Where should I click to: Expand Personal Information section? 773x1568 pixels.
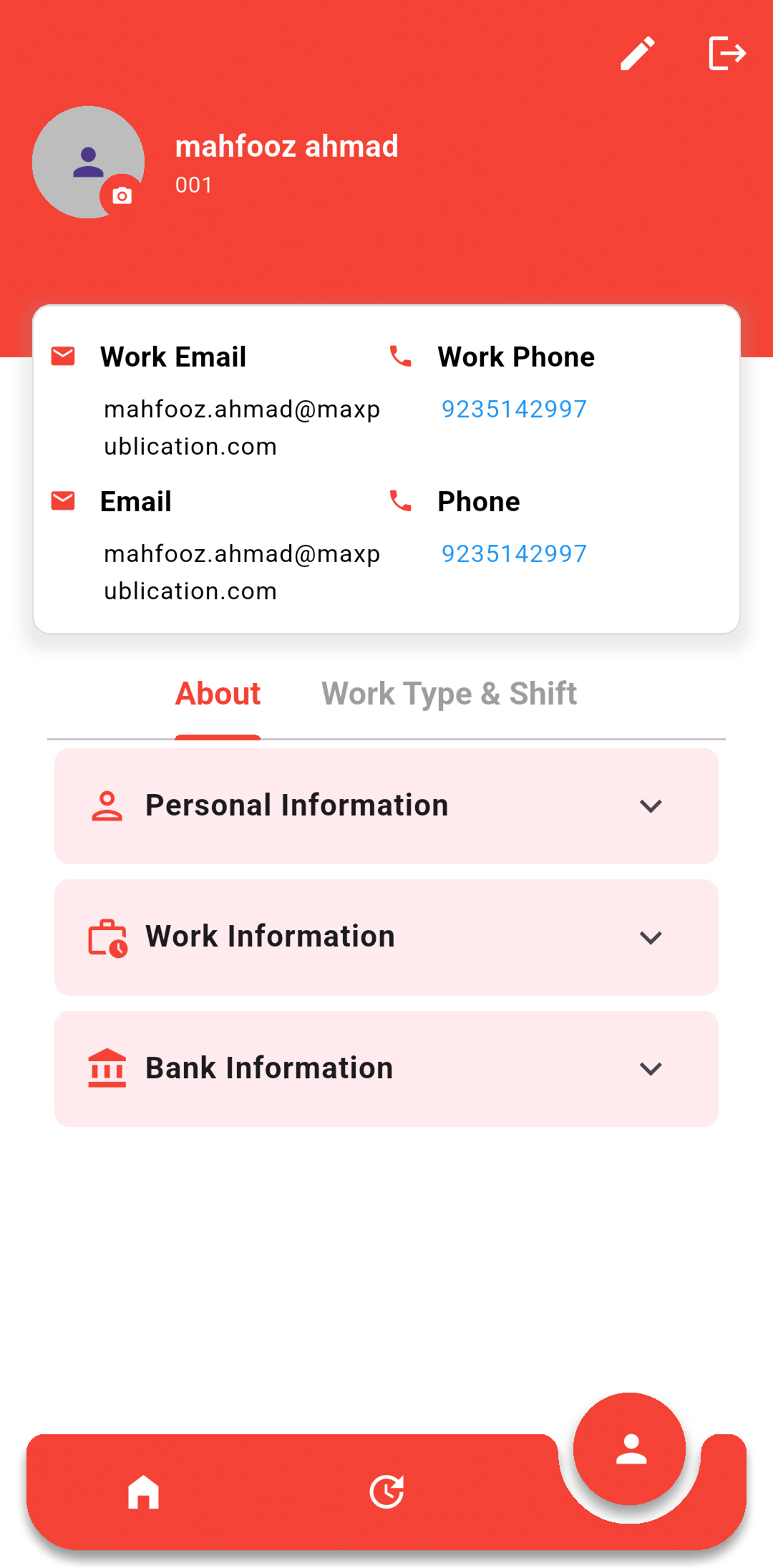pyautogui.click(x=386, y=806)
